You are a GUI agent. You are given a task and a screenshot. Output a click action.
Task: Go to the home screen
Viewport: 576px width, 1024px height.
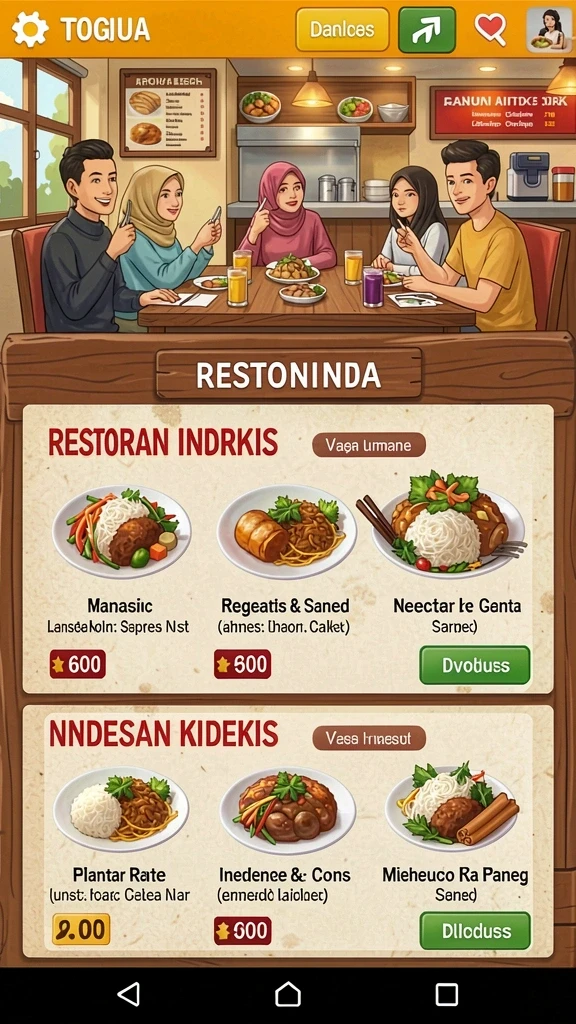tap(288, 995)
